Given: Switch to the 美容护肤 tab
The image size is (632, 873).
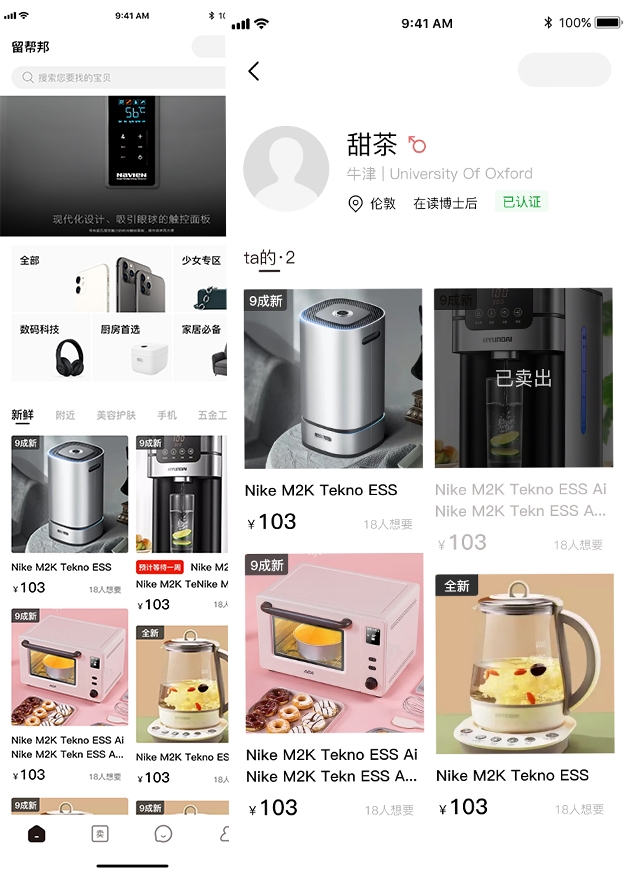Looking at the screenshot, I should (x=116, y=415).
